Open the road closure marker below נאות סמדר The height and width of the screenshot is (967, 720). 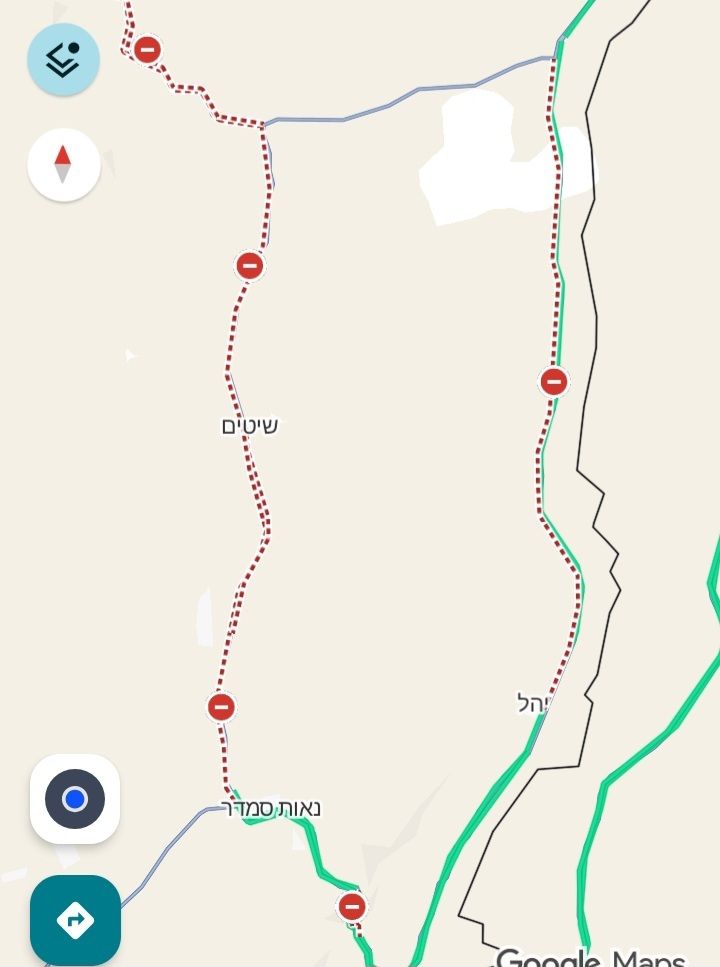point(352,907)
